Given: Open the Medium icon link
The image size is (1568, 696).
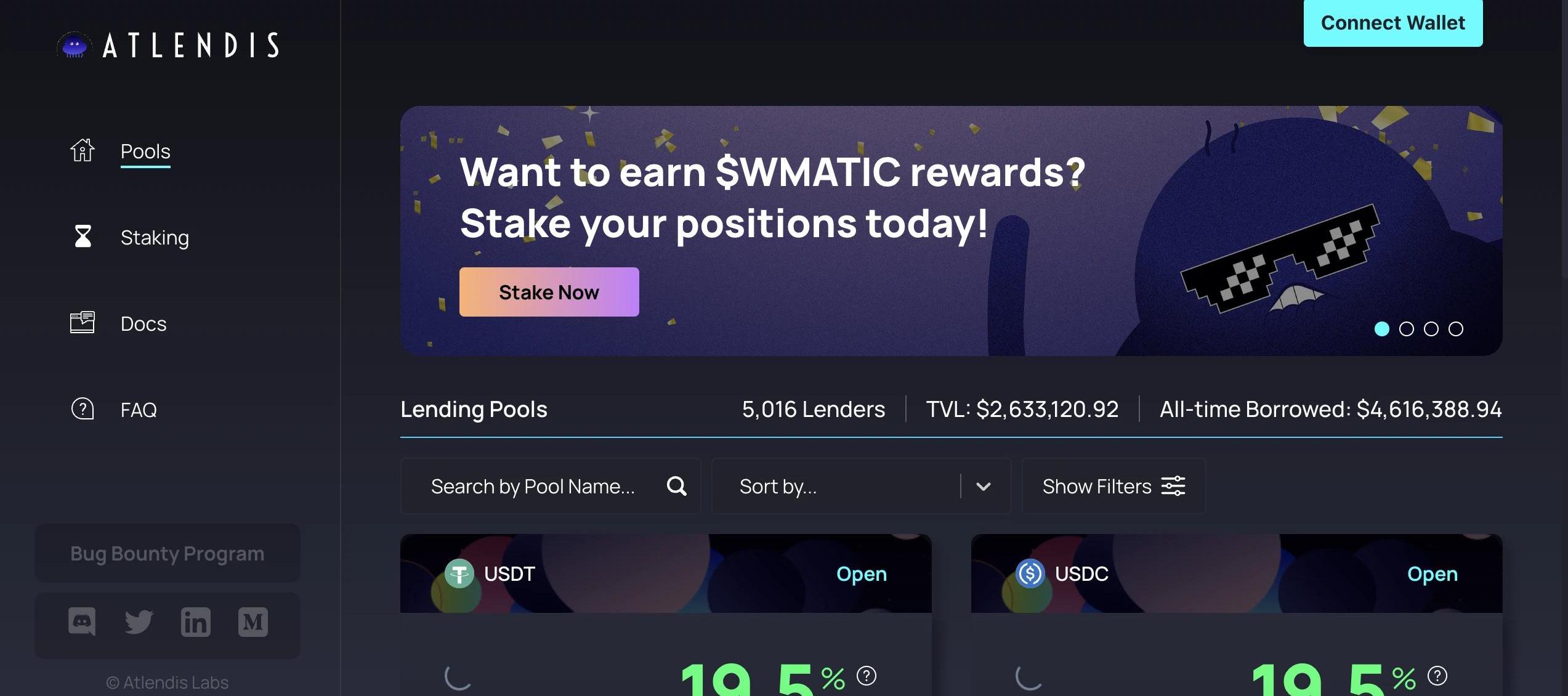Looking at the screenshot, I should (253, 622).
